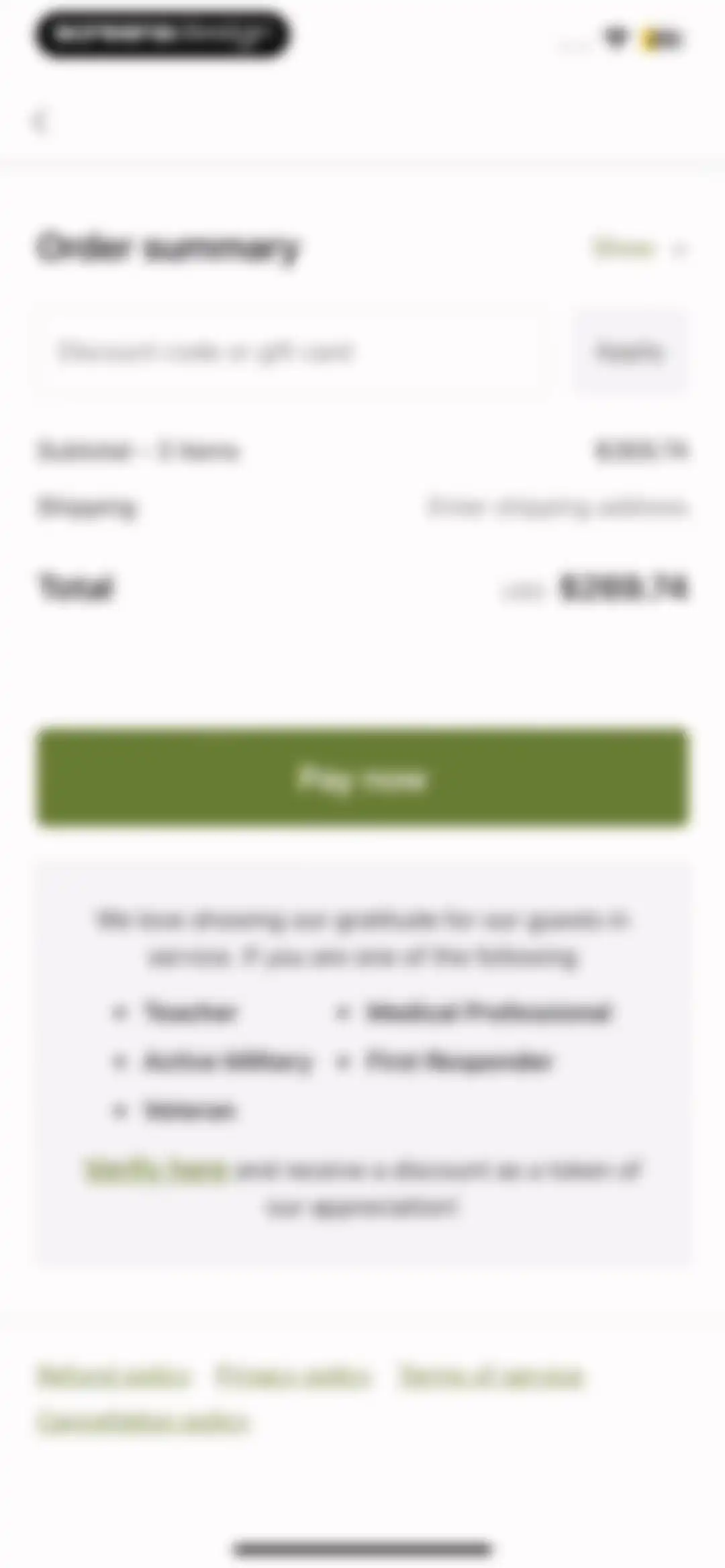Viewport: 725px width, 1568px height.
Task: Open the Privacy policy link
Action: [x=293, y=1377]
